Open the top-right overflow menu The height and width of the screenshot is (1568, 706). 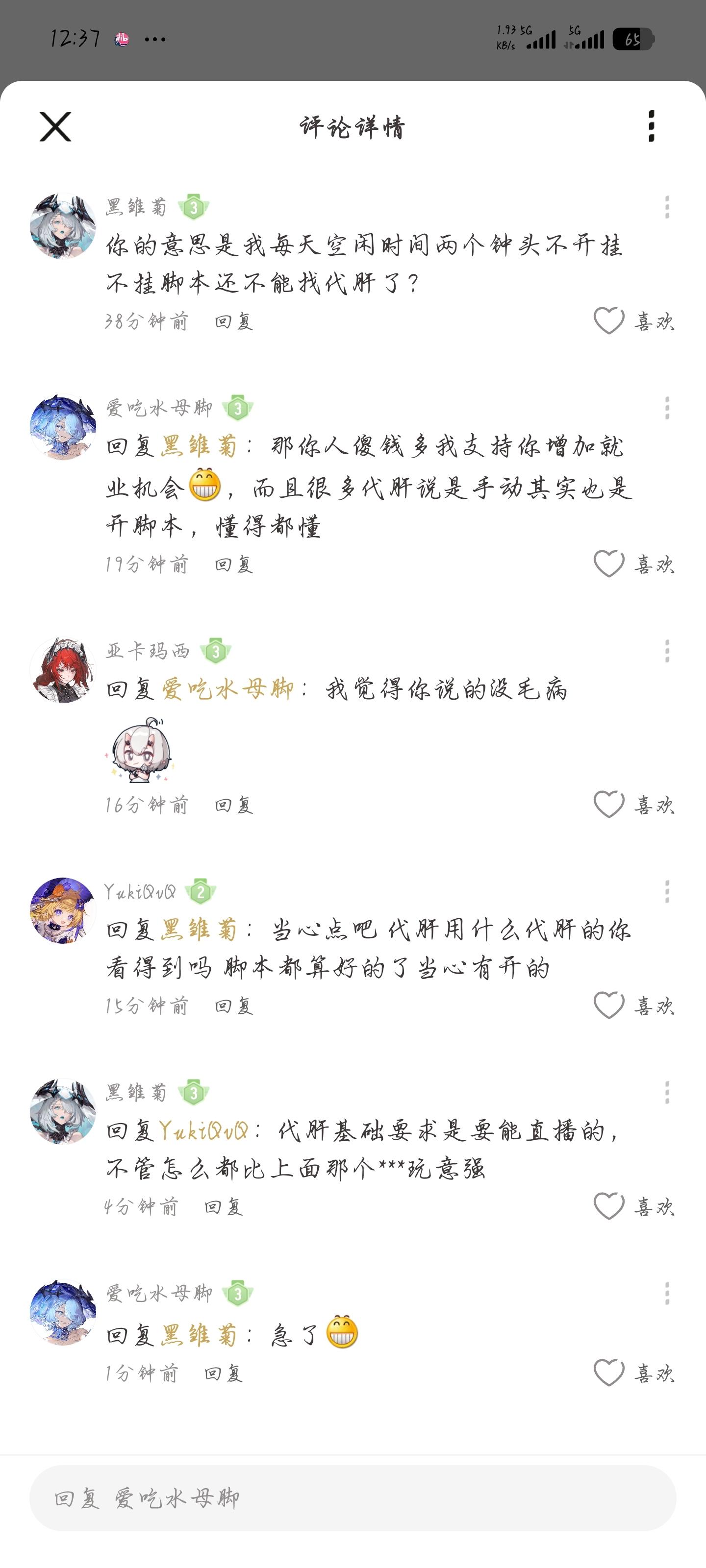pyautogui.click(x=651, y=126)
